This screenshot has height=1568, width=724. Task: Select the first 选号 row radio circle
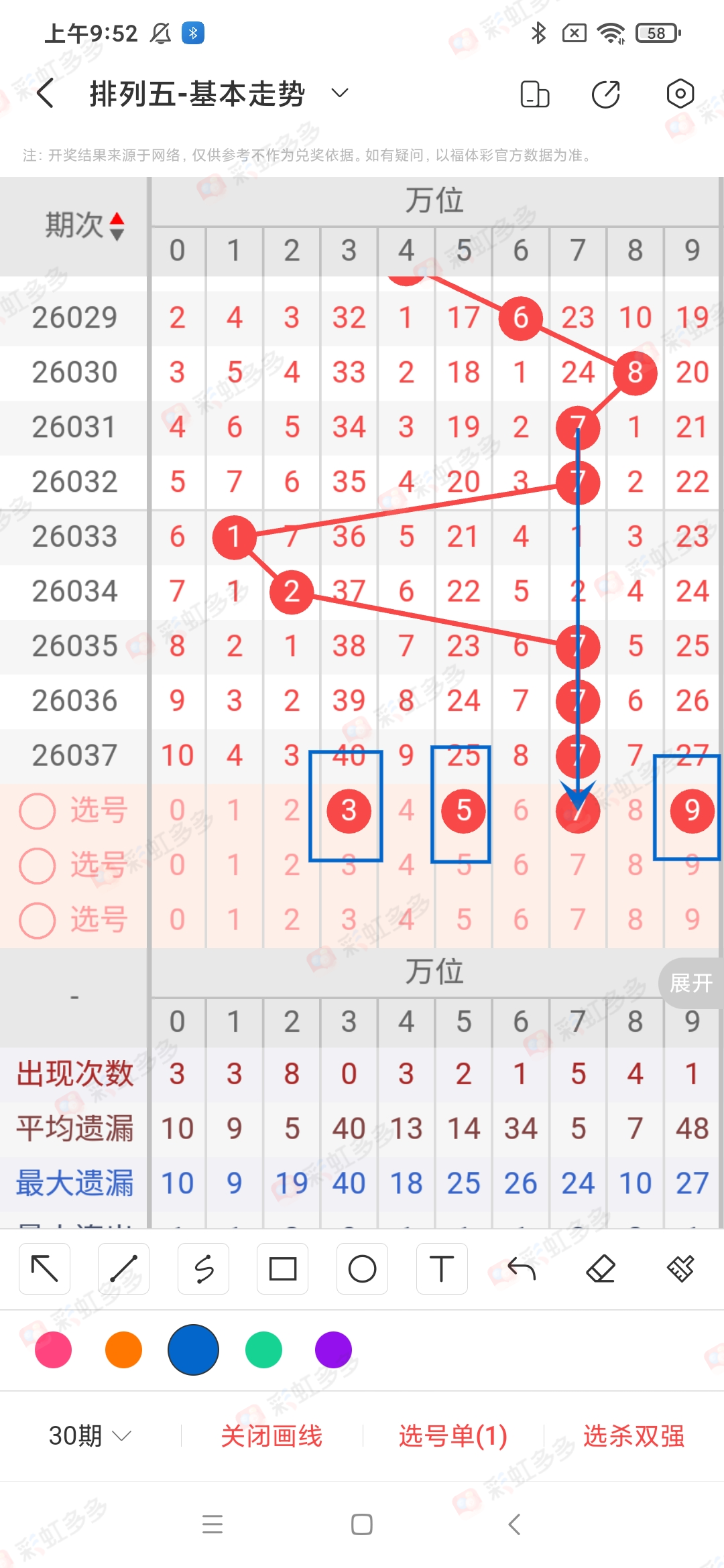point(38,810)
